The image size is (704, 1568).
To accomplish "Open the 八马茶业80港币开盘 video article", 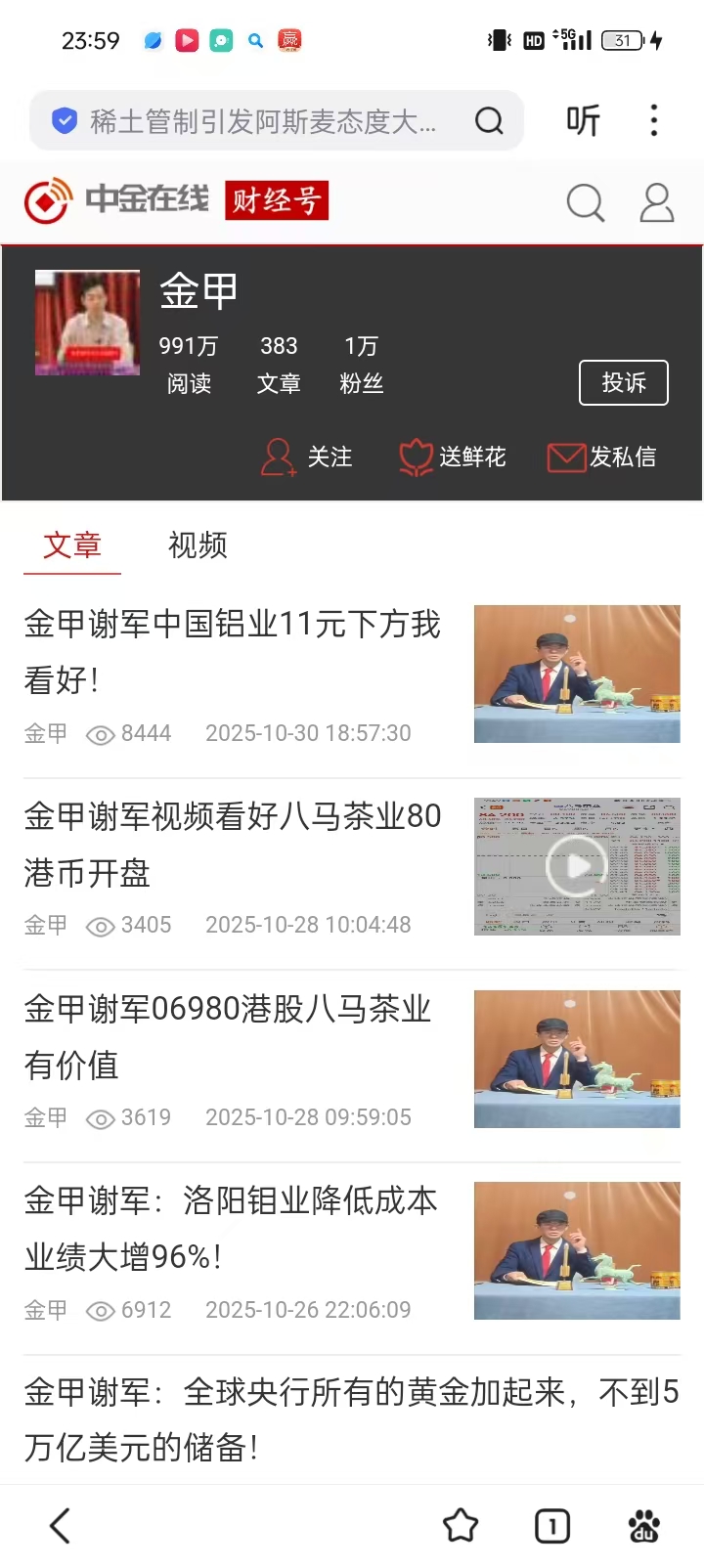I will (233, 844).
